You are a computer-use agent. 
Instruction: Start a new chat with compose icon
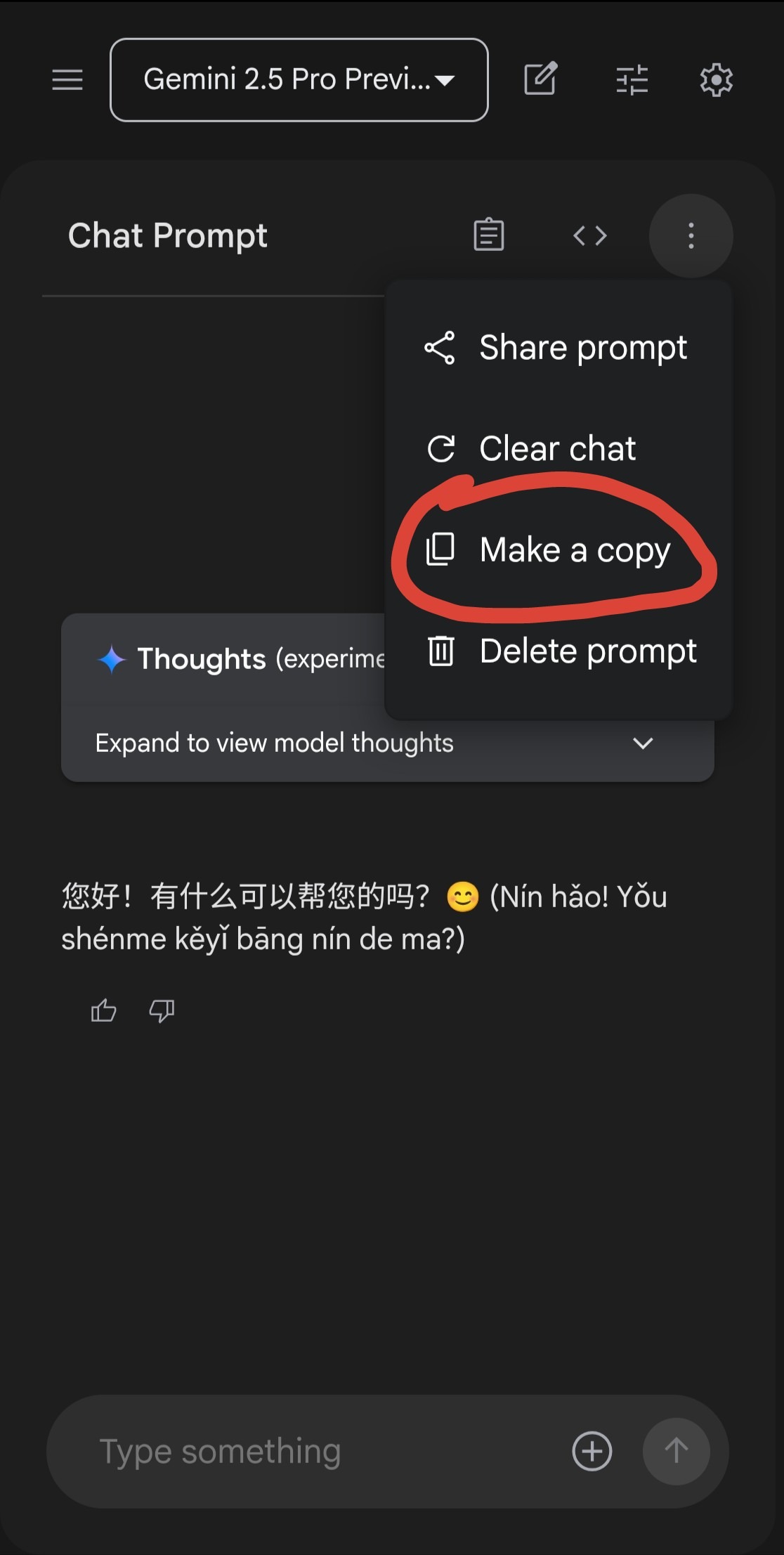pyautogui.click(x=540, y=79)
